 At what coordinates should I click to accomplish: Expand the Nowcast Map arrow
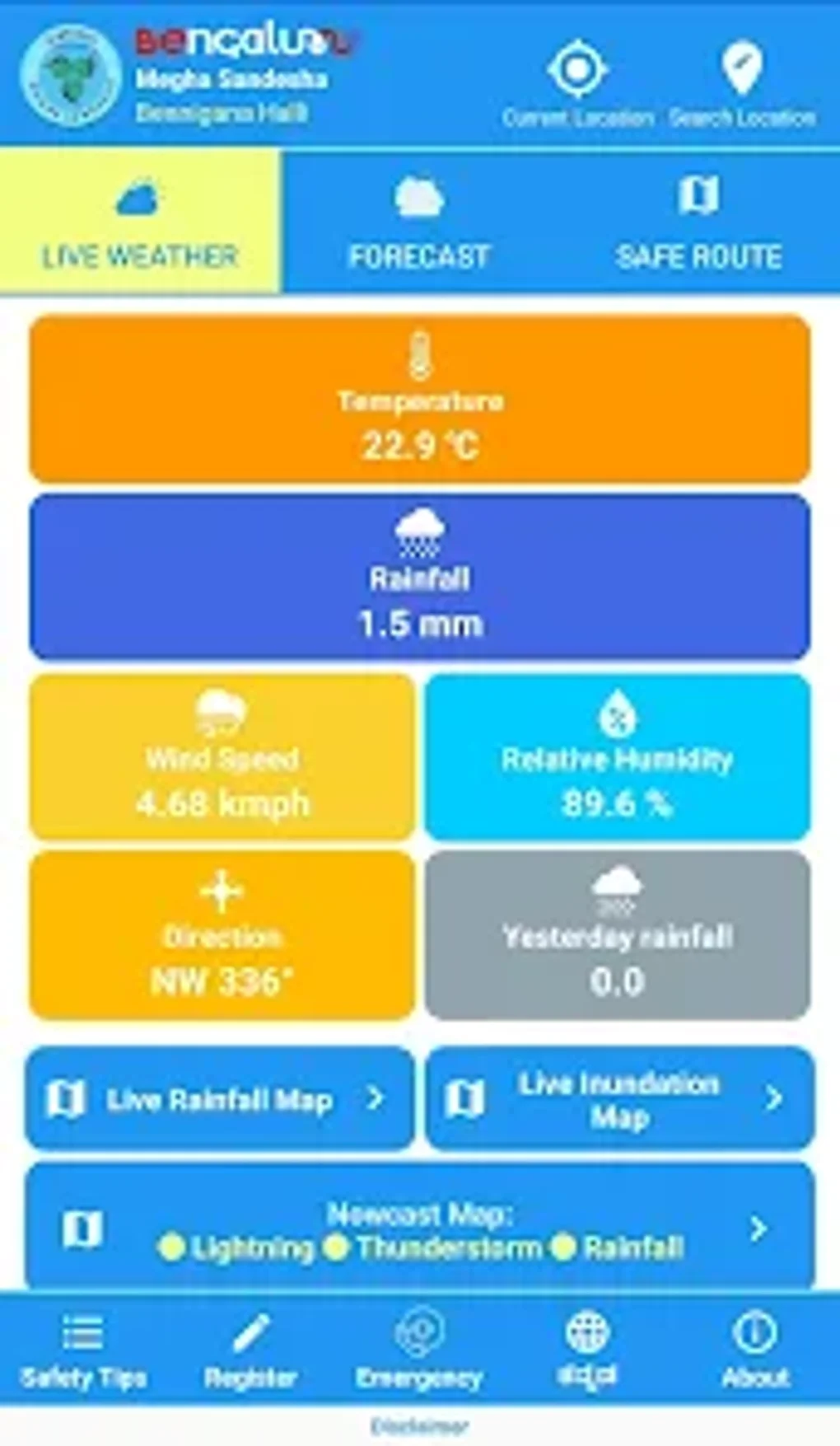point(758,1228)
